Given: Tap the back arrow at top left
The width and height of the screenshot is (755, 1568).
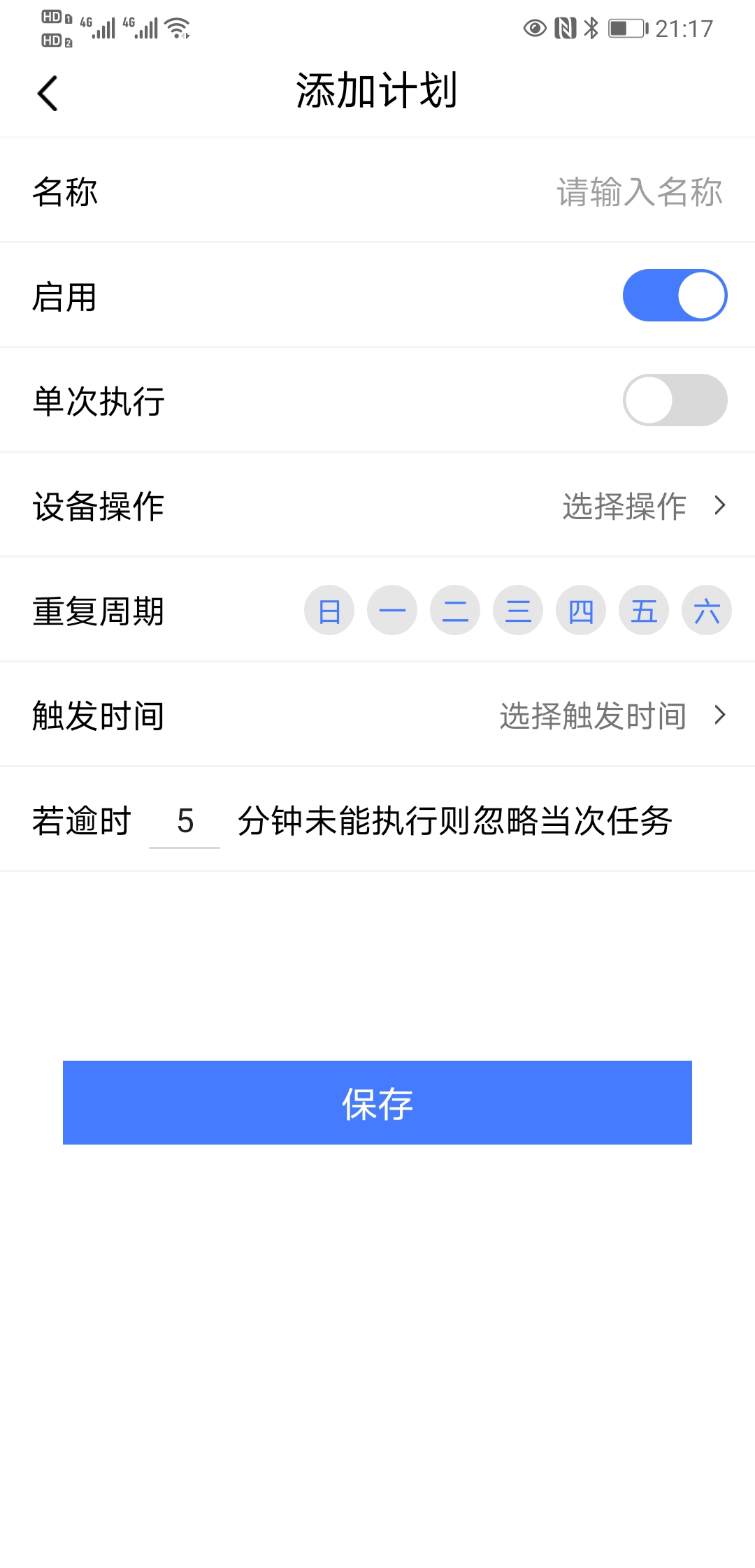Looking at the screenshot, I should click(47, 92).
